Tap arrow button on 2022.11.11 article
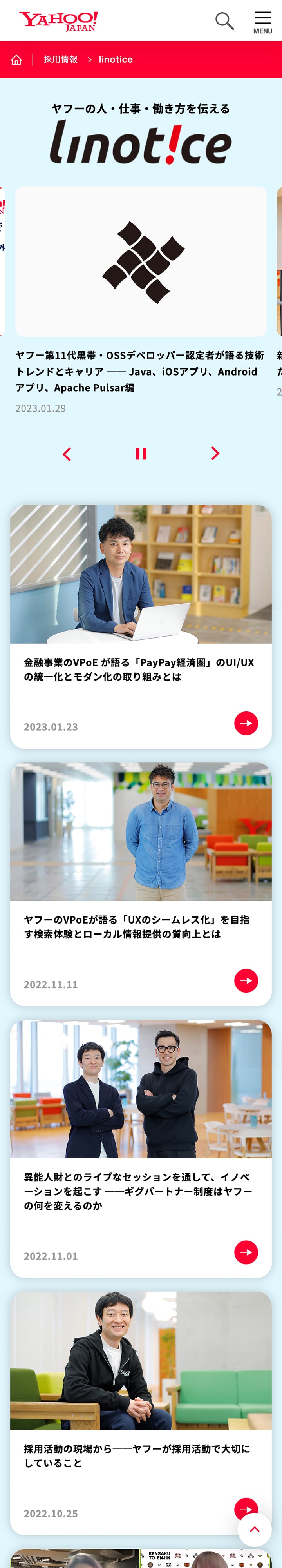Image resolution: width=282 pixels, height=1568 pixels. (246, 981)
